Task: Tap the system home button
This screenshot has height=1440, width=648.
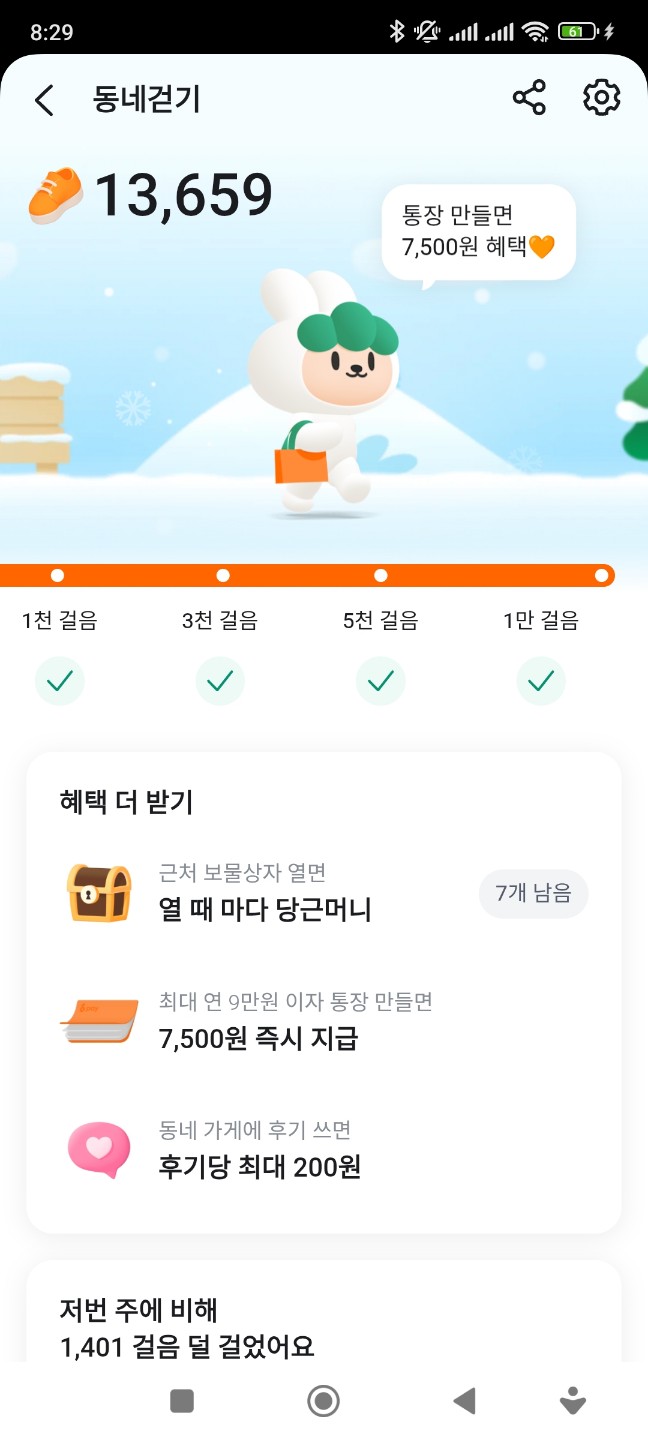Action: click(x=323, y=1401)
